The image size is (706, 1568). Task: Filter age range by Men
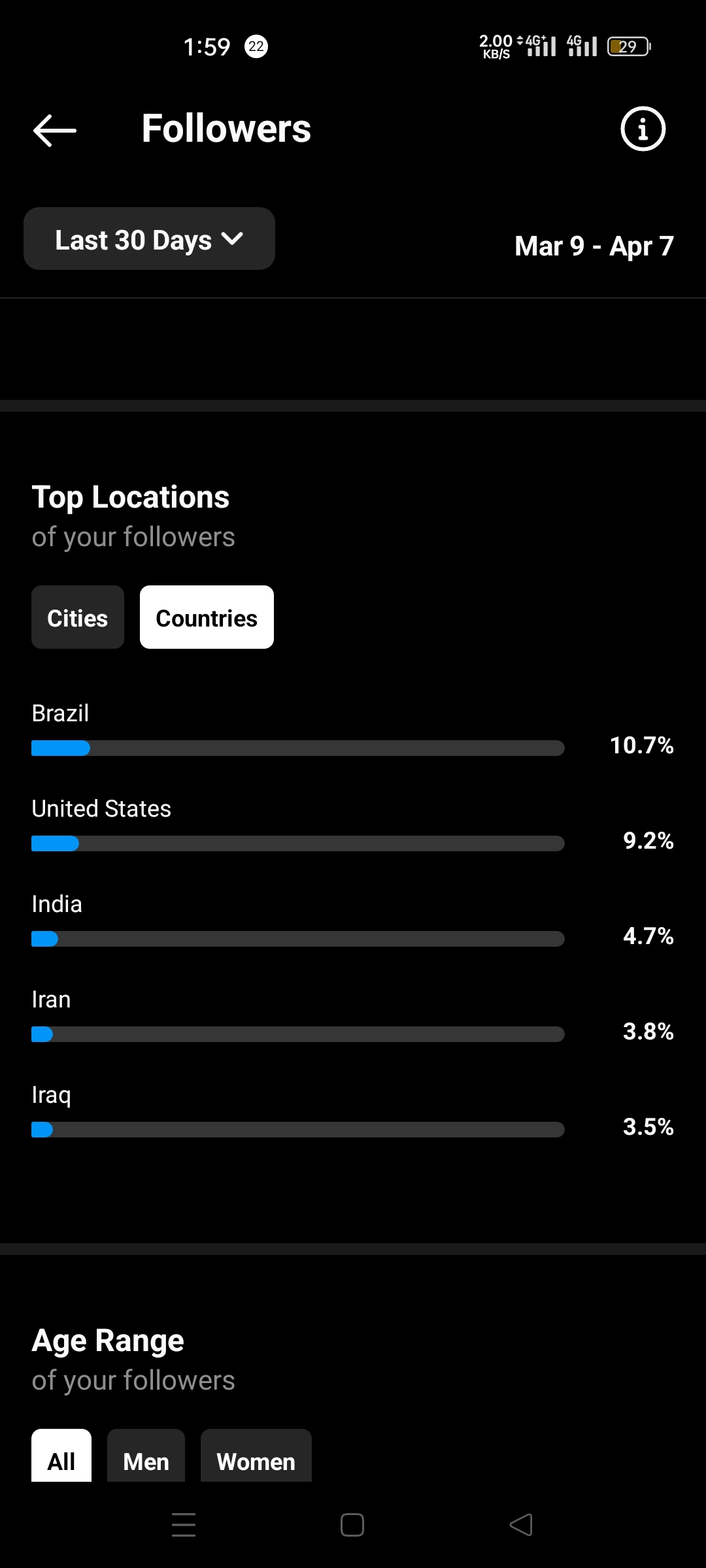146,1456
